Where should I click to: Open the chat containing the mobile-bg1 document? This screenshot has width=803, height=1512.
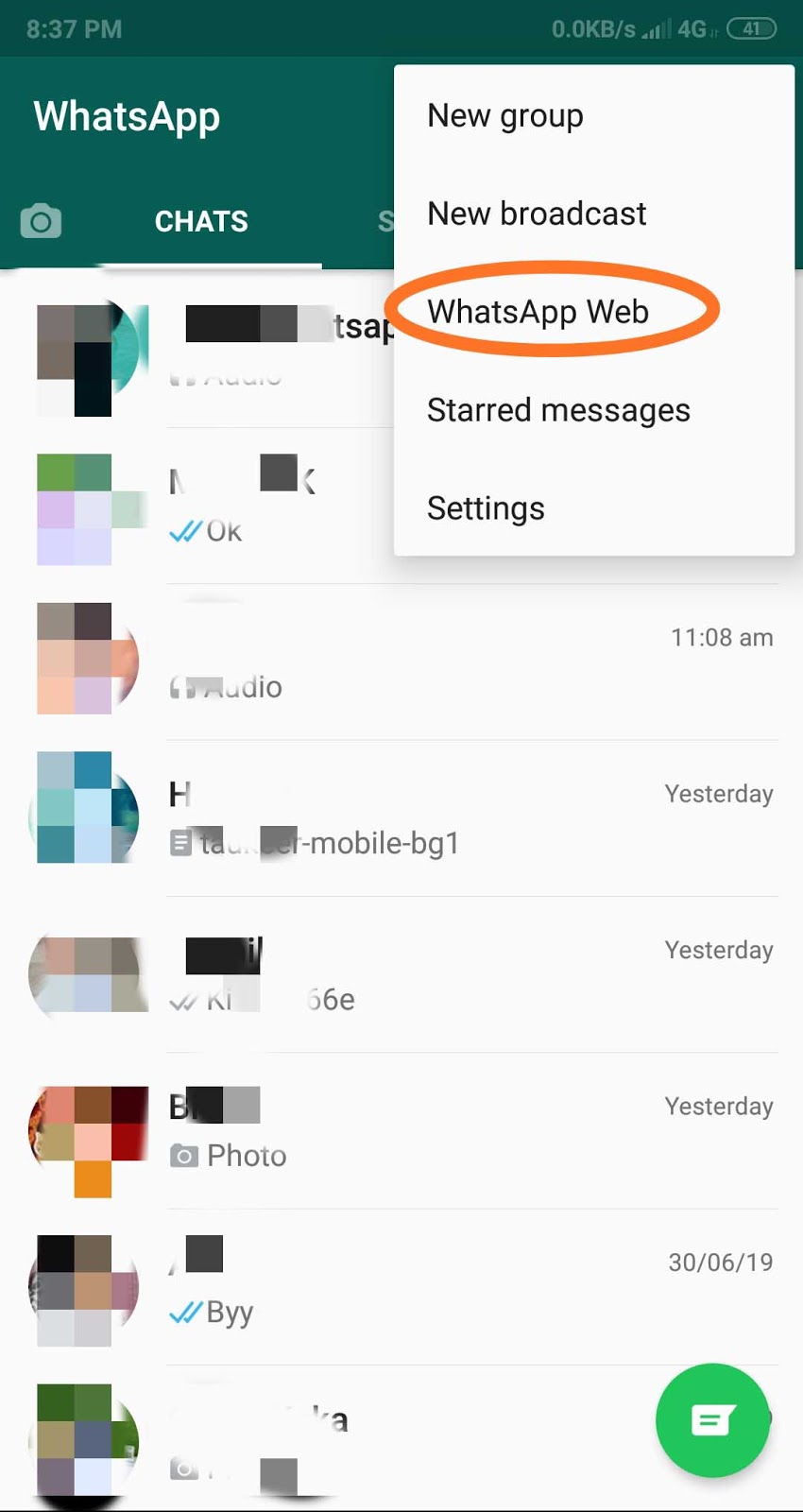425,818
